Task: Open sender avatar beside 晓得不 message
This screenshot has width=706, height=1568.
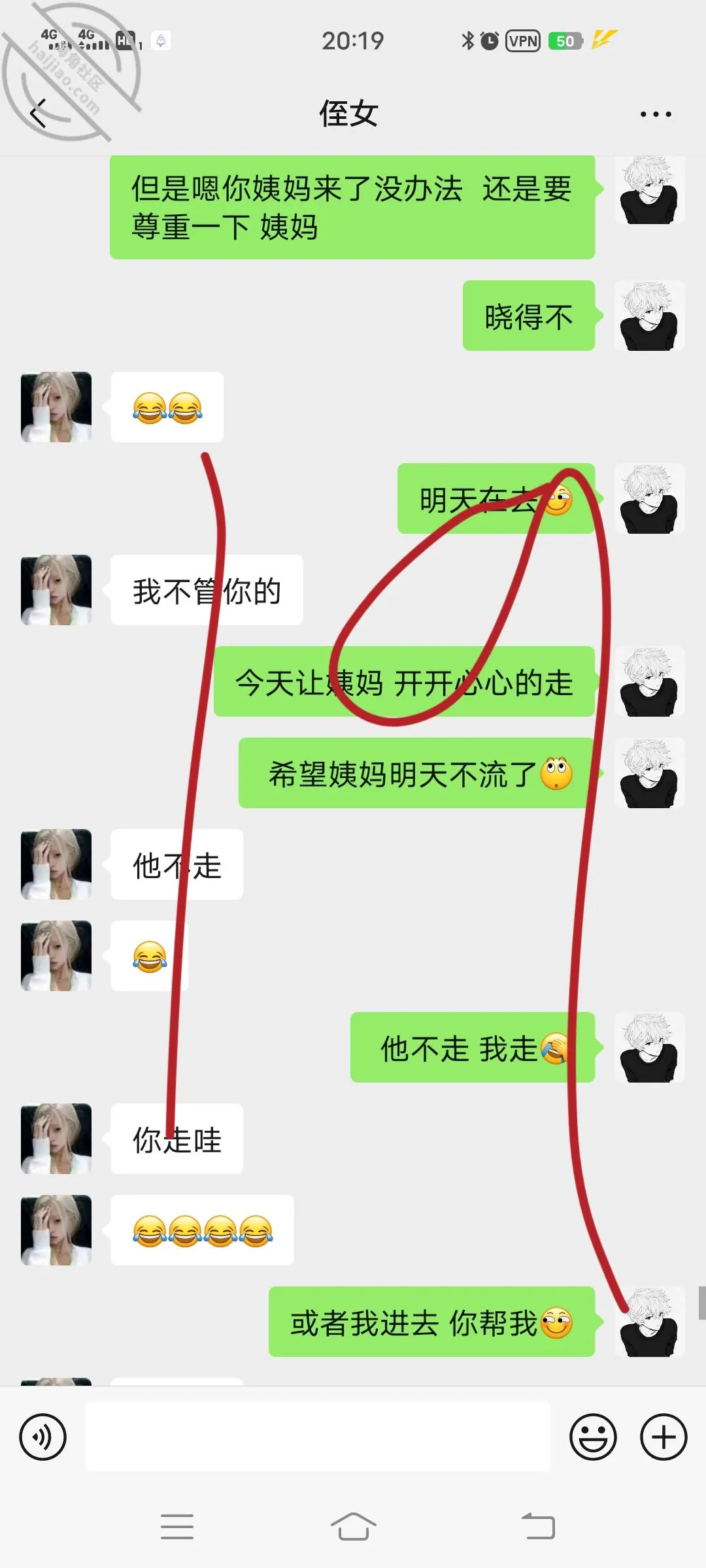Action: click(x=650, y=316)
